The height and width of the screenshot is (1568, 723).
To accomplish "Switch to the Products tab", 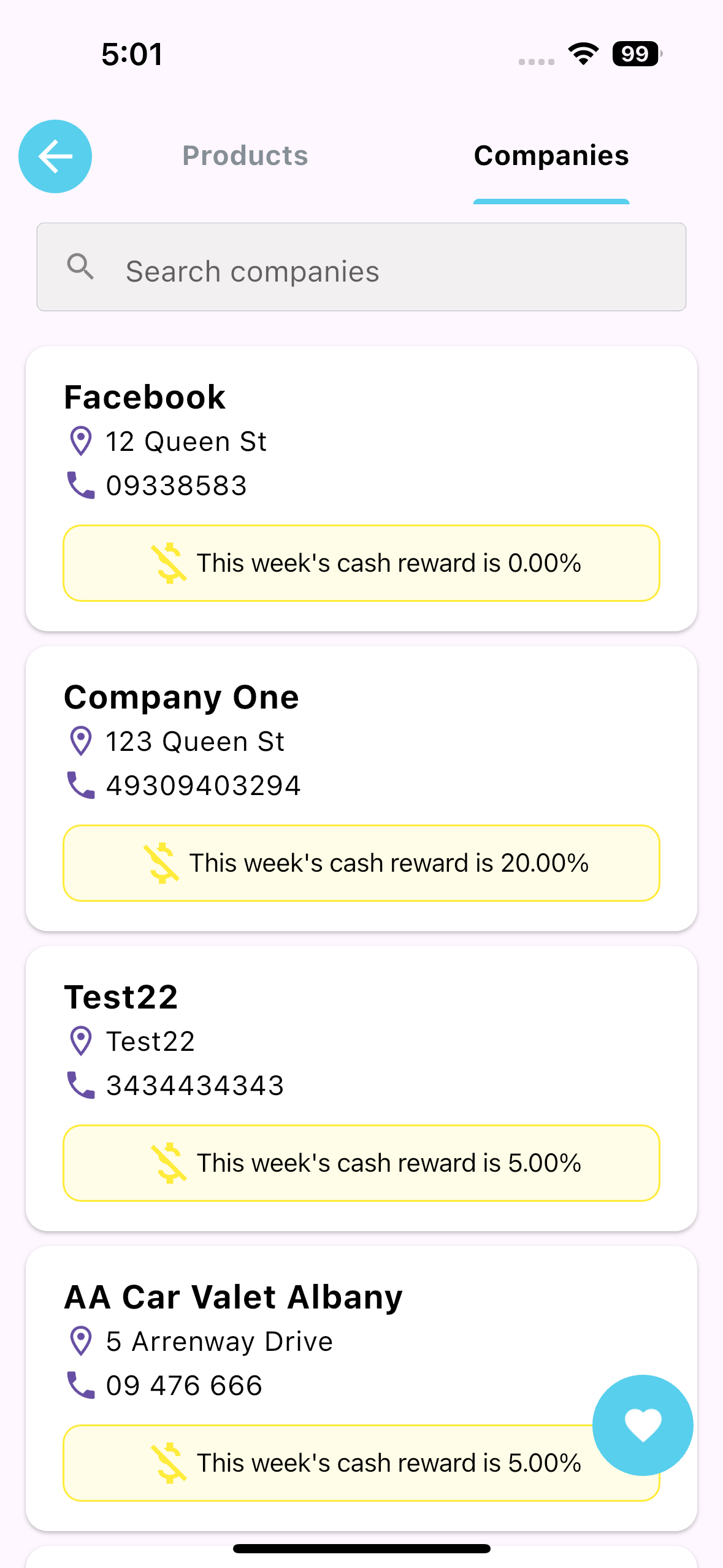I will tap(245, 156).
